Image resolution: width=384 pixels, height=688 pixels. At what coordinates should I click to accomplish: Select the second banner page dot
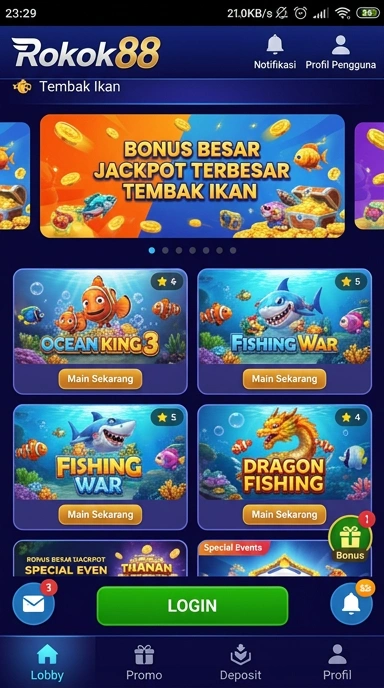165,250
